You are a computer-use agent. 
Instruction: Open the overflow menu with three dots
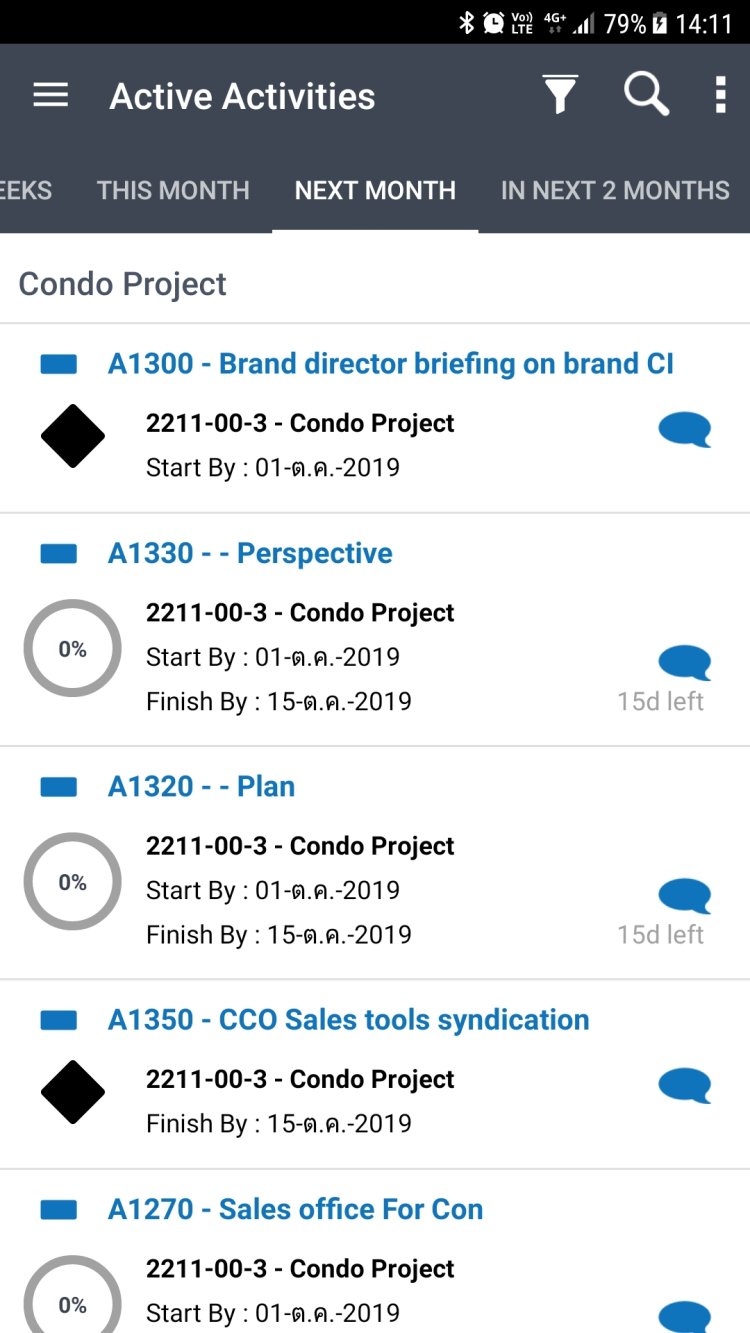tap(720, 95)
